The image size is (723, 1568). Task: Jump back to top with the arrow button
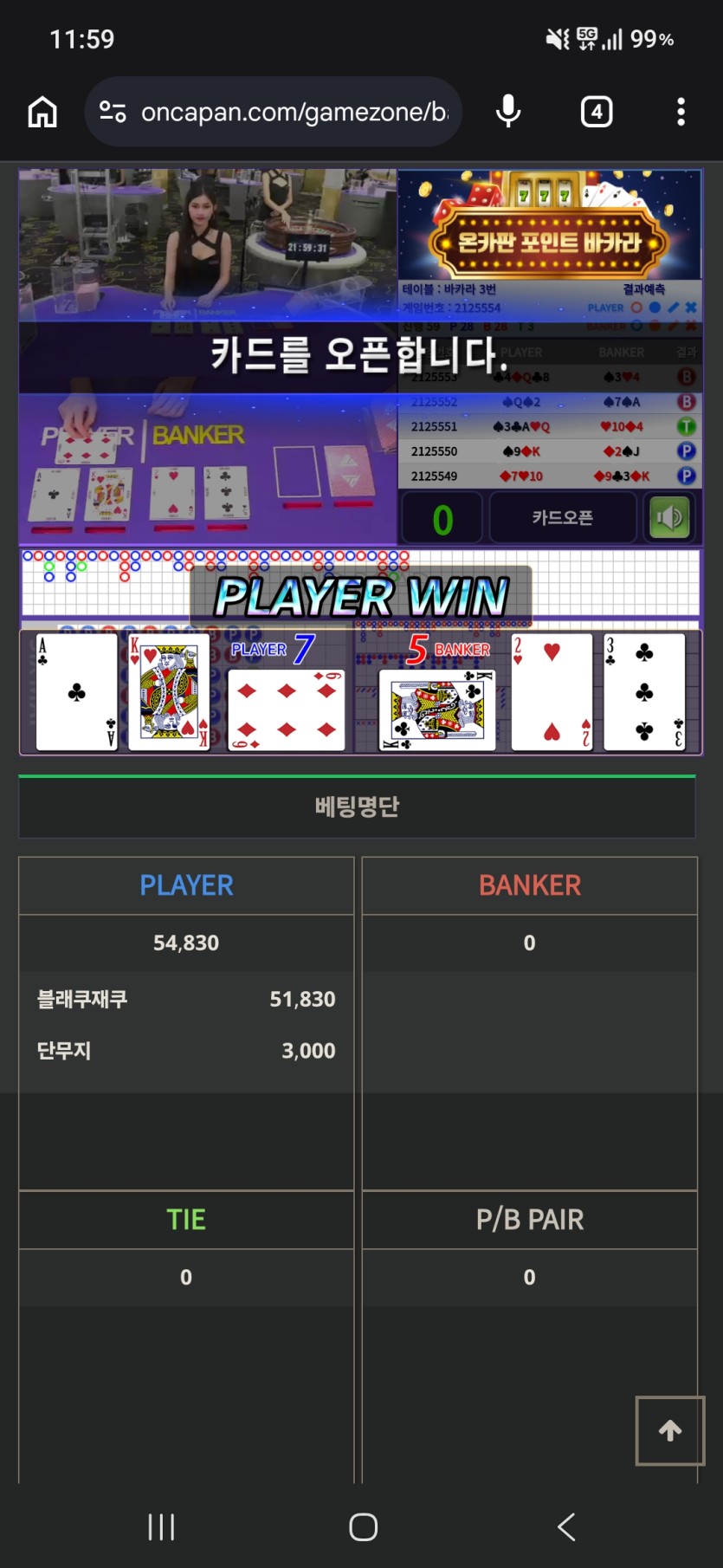pos(670,1431)
